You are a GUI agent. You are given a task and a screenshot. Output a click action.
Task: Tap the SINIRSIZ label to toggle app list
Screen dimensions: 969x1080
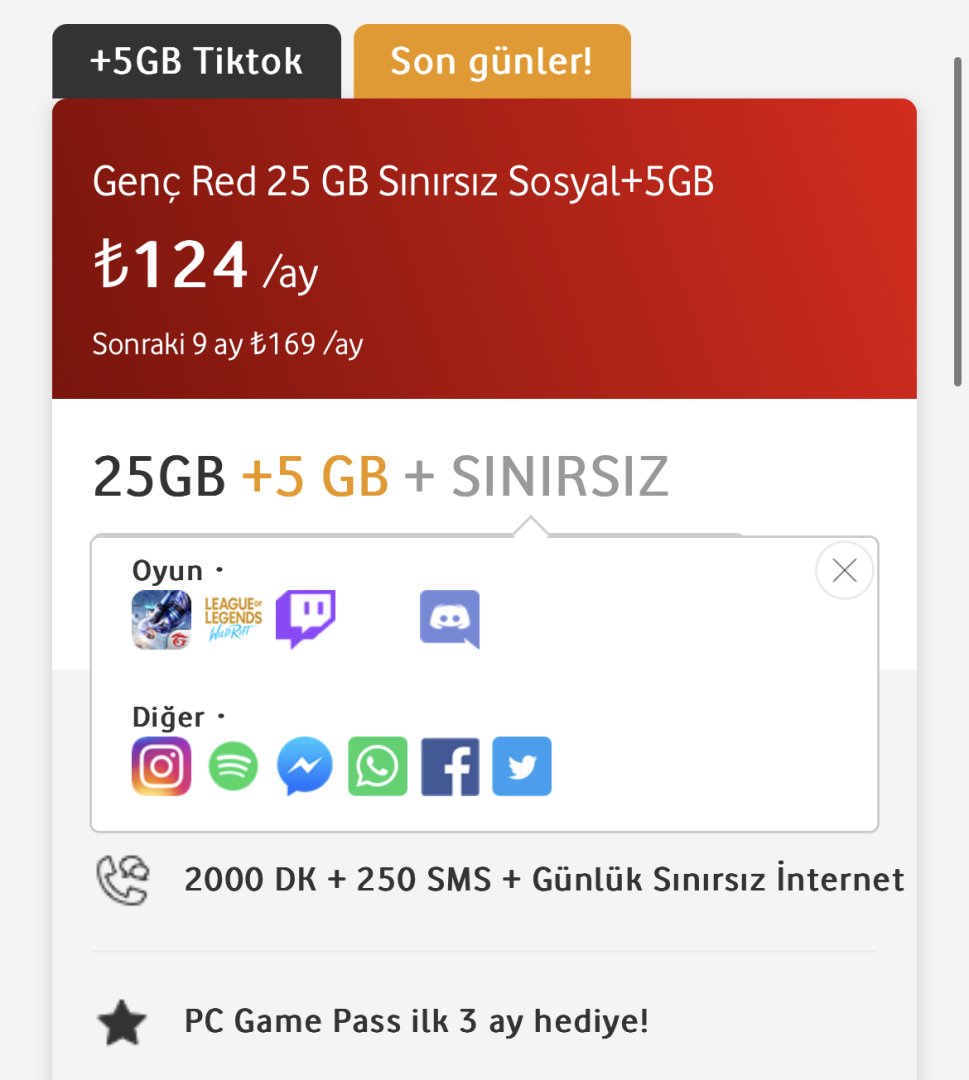[x=559, y=477]
